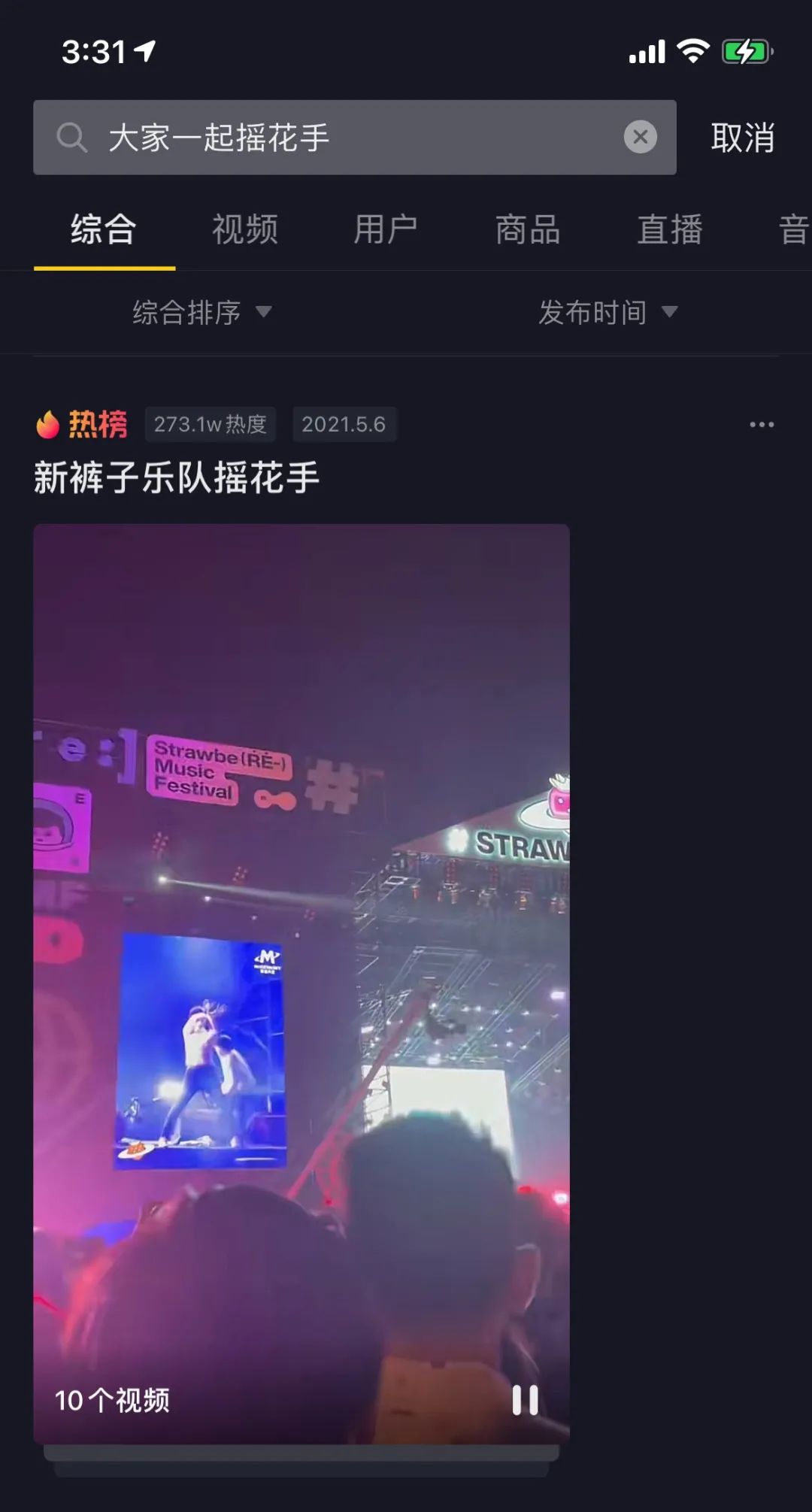Expand the 发布时间 filter dropdown

(x=607, y=312)
